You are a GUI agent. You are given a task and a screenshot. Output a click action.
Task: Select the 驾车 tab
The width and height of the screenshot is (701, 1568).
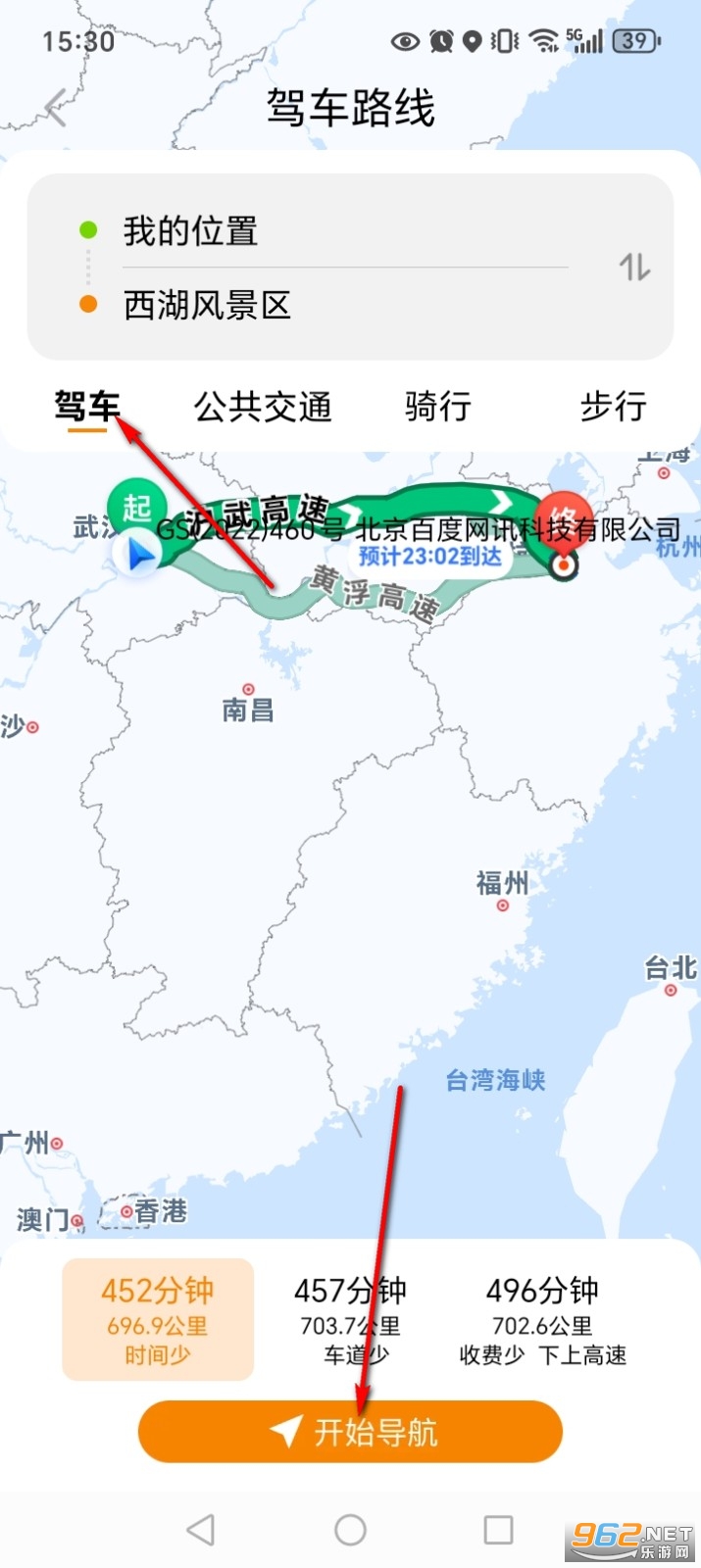[x=86, y=406]
